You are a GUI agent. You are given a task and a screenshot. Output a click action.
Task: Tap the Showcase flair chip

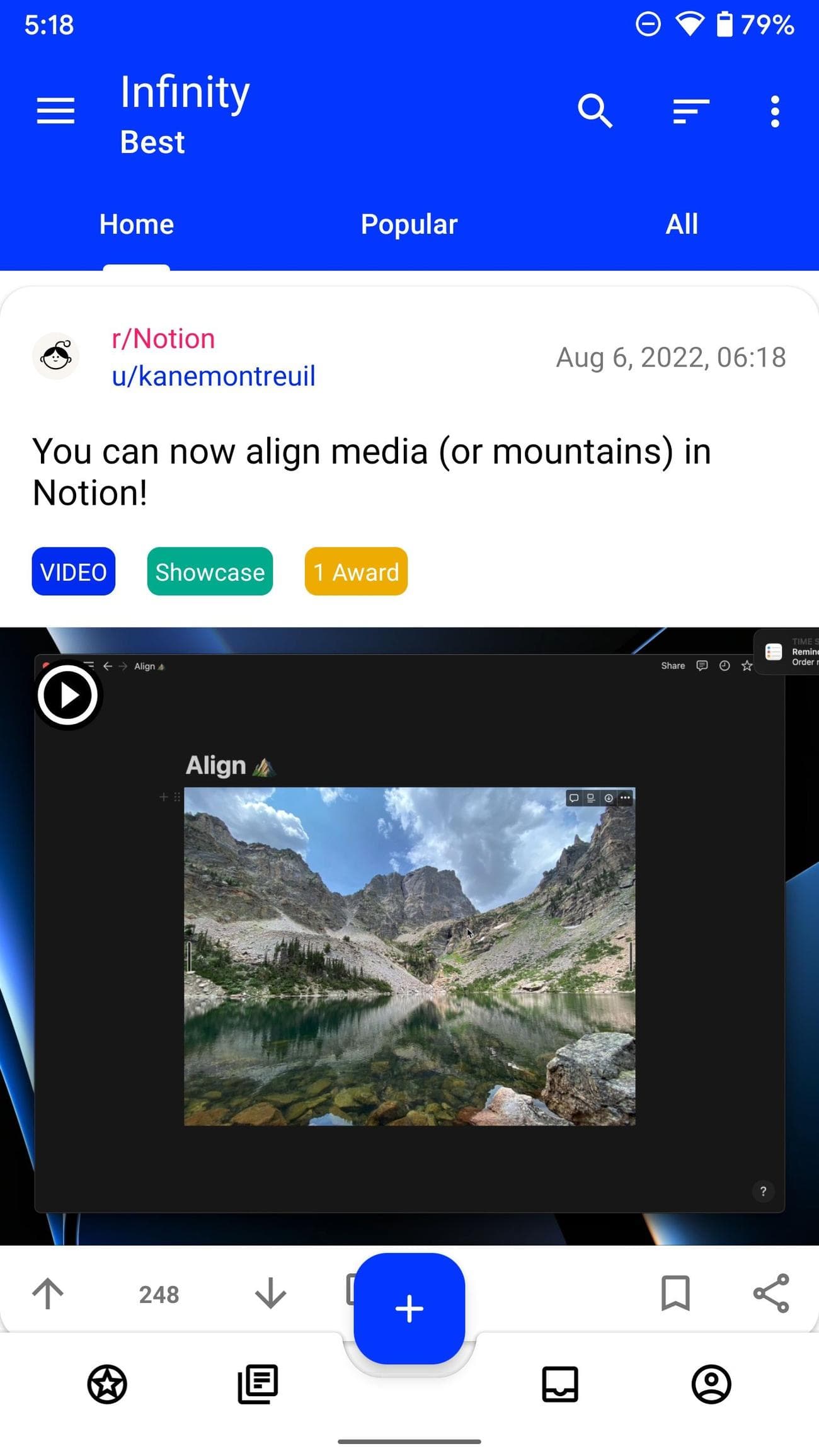210,571
